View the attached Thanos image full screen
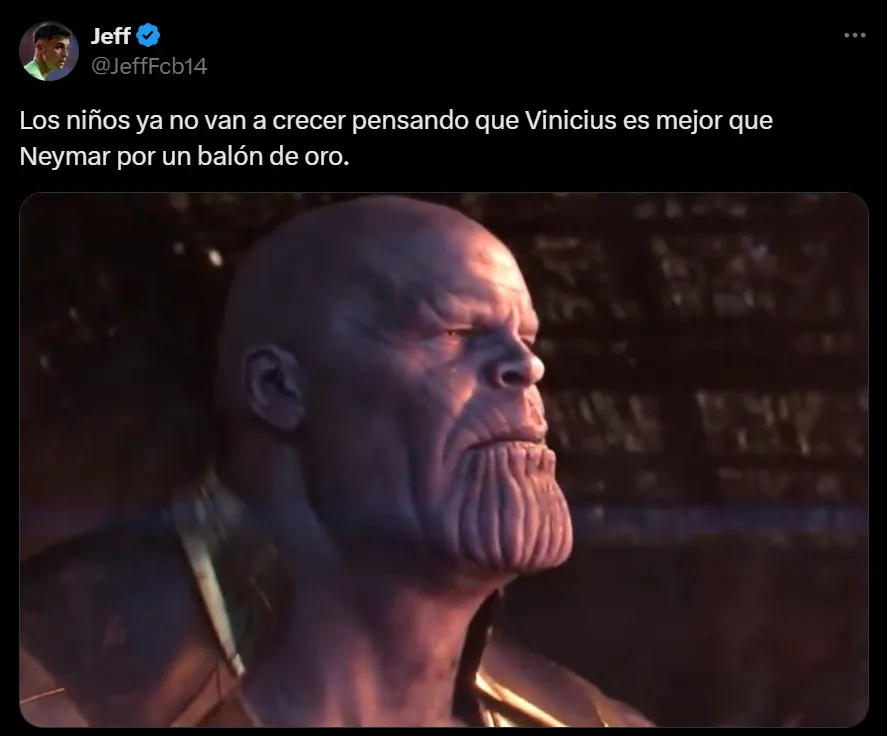887x736 pixels. 444,459
